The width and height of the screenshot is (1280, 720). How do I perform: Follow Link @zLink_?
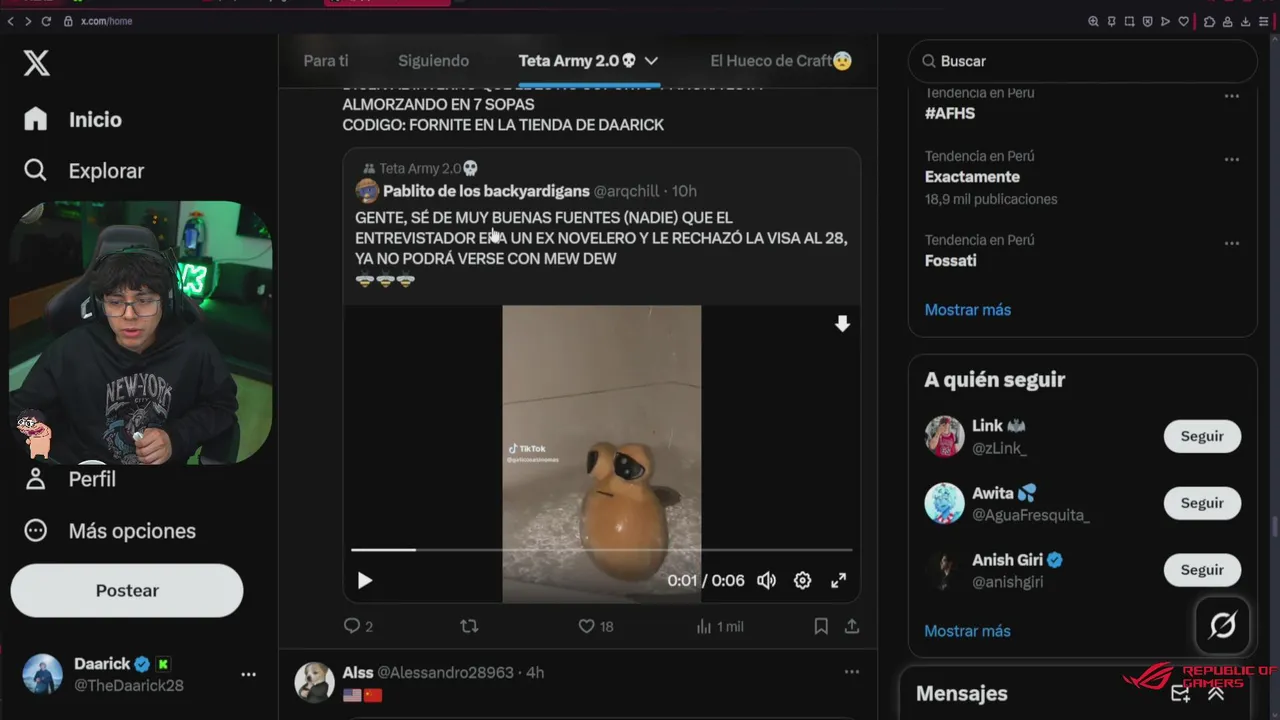click(x=1201, y=436)
